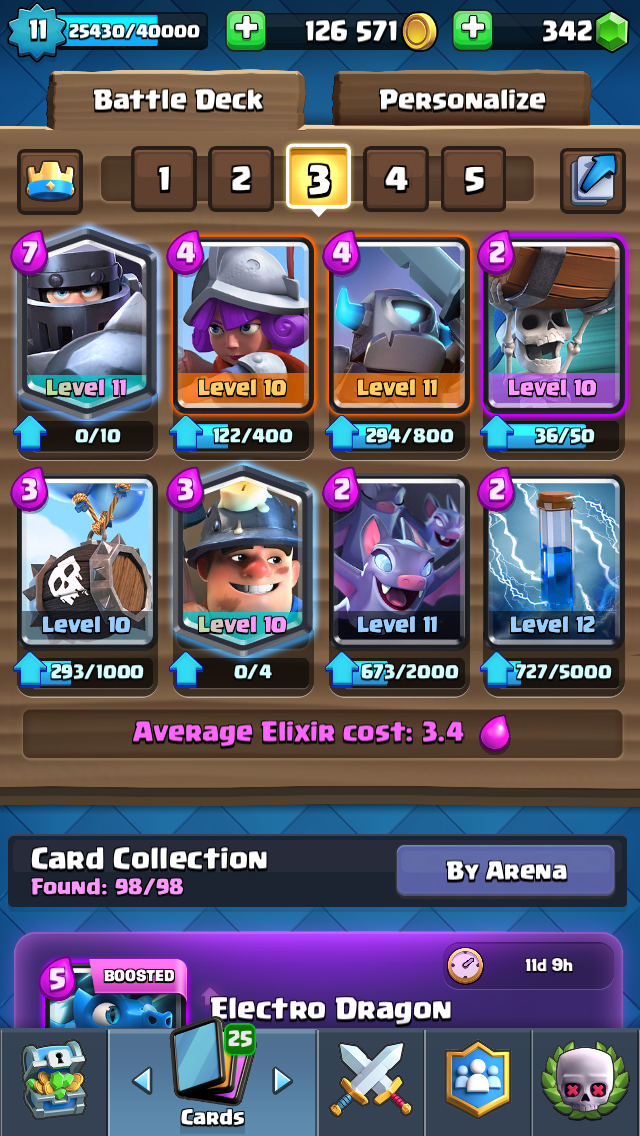Select the Zap Level 12 card
The image size is (640, 1136).
[554, 559]
